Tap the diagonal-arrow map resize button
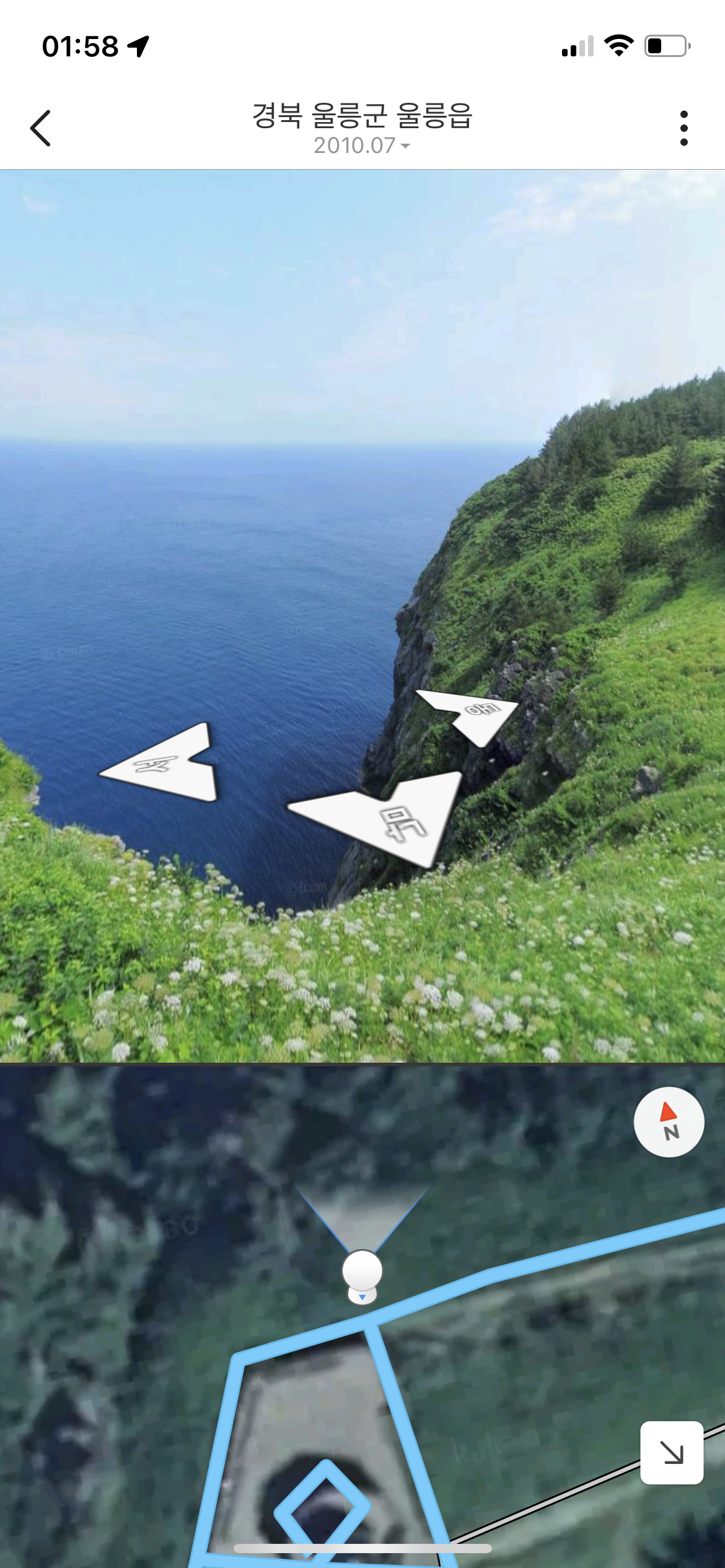The image size is (725, 1568). click(x=671, y=1452)
